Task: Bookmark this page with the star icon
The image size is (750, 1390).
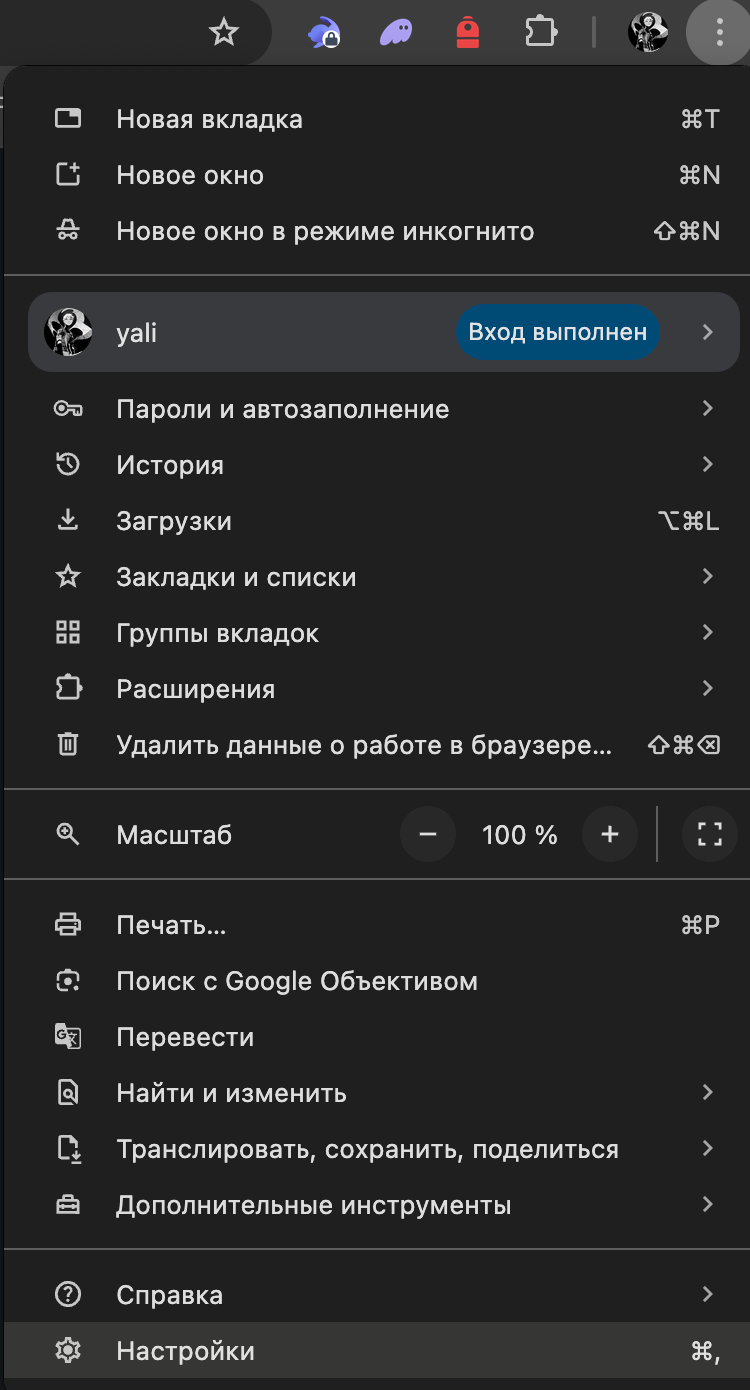Action: tap(224, 33)
